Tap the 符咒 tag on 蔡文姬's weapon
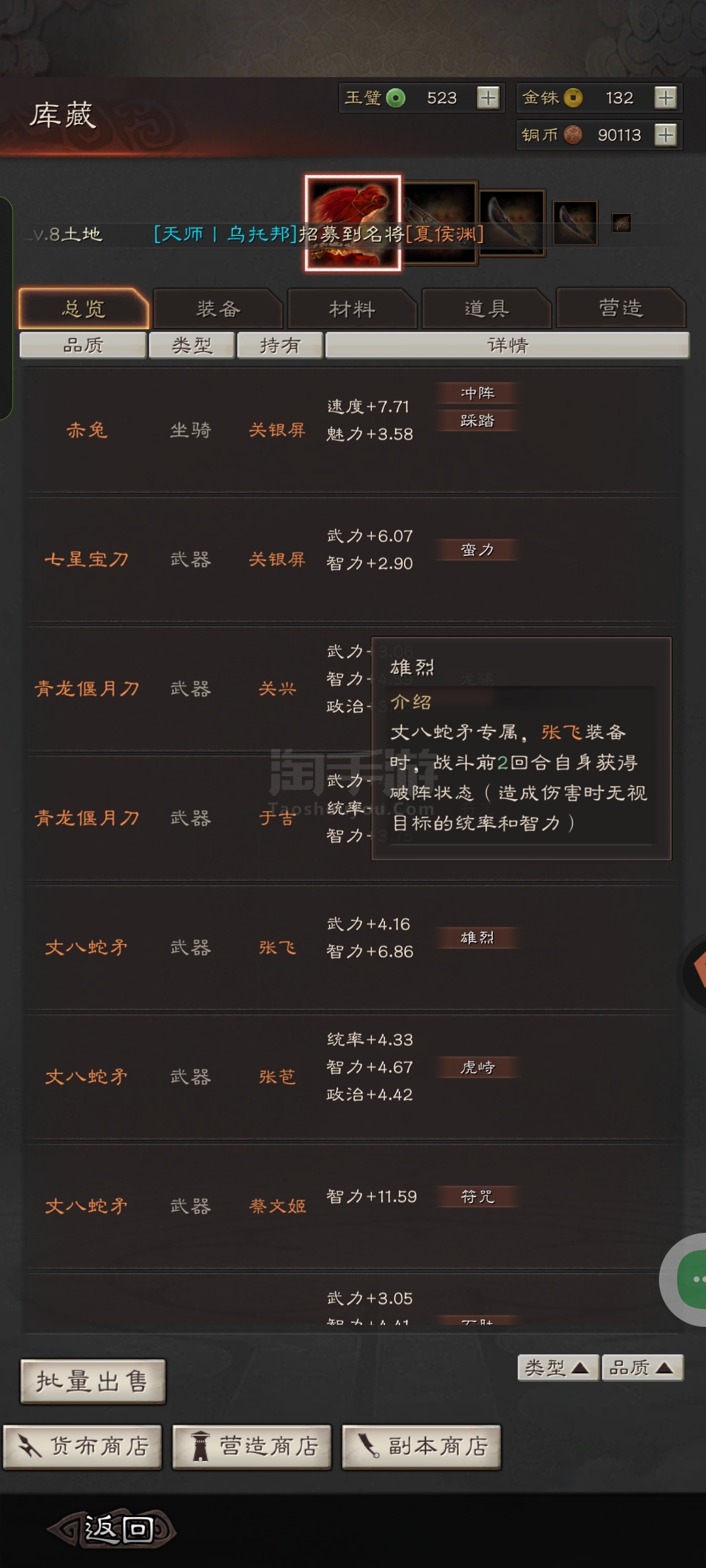Viewport: 706px width, 1568px height. (477, 1196)
